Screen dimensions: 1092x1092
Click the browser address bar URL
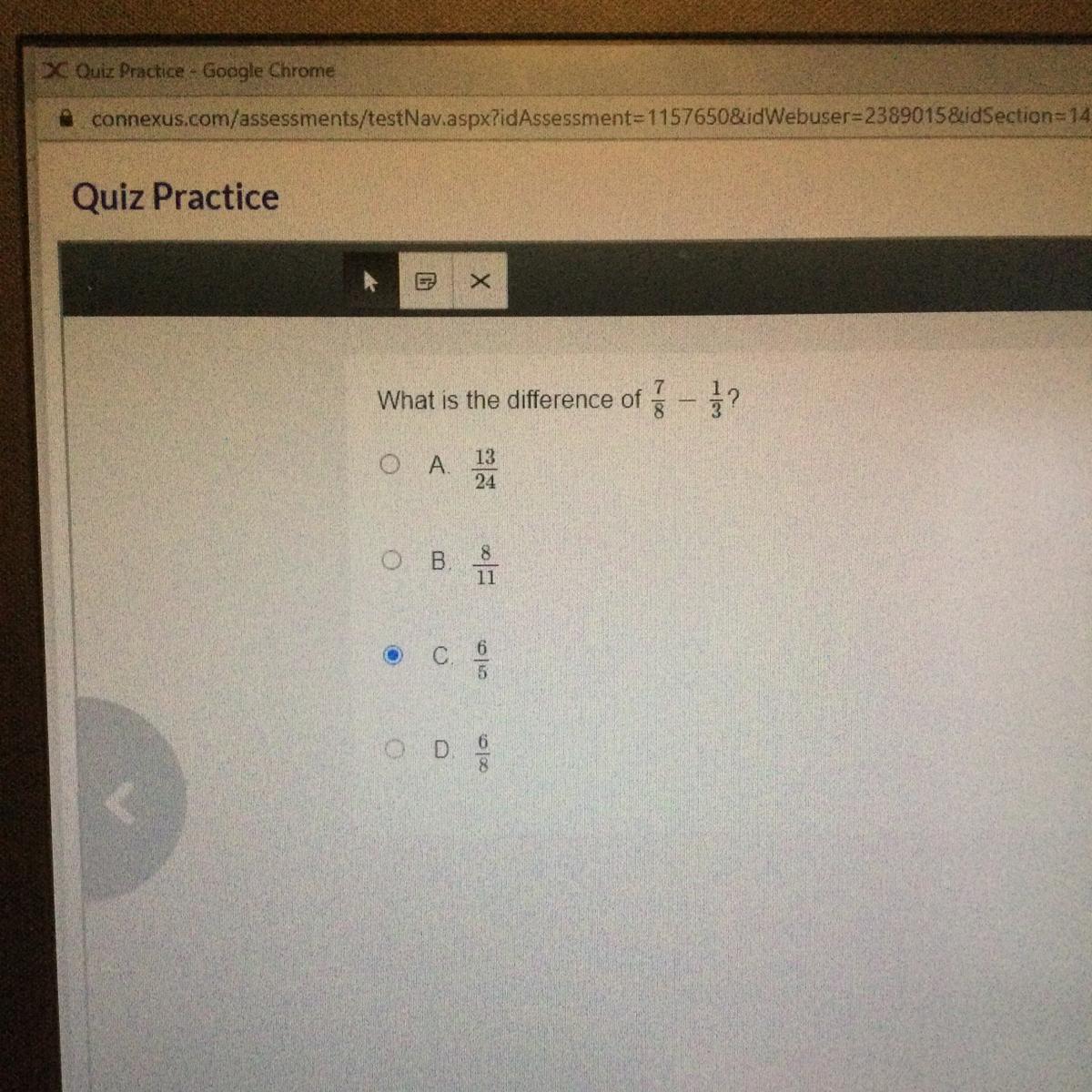point(590,117)
